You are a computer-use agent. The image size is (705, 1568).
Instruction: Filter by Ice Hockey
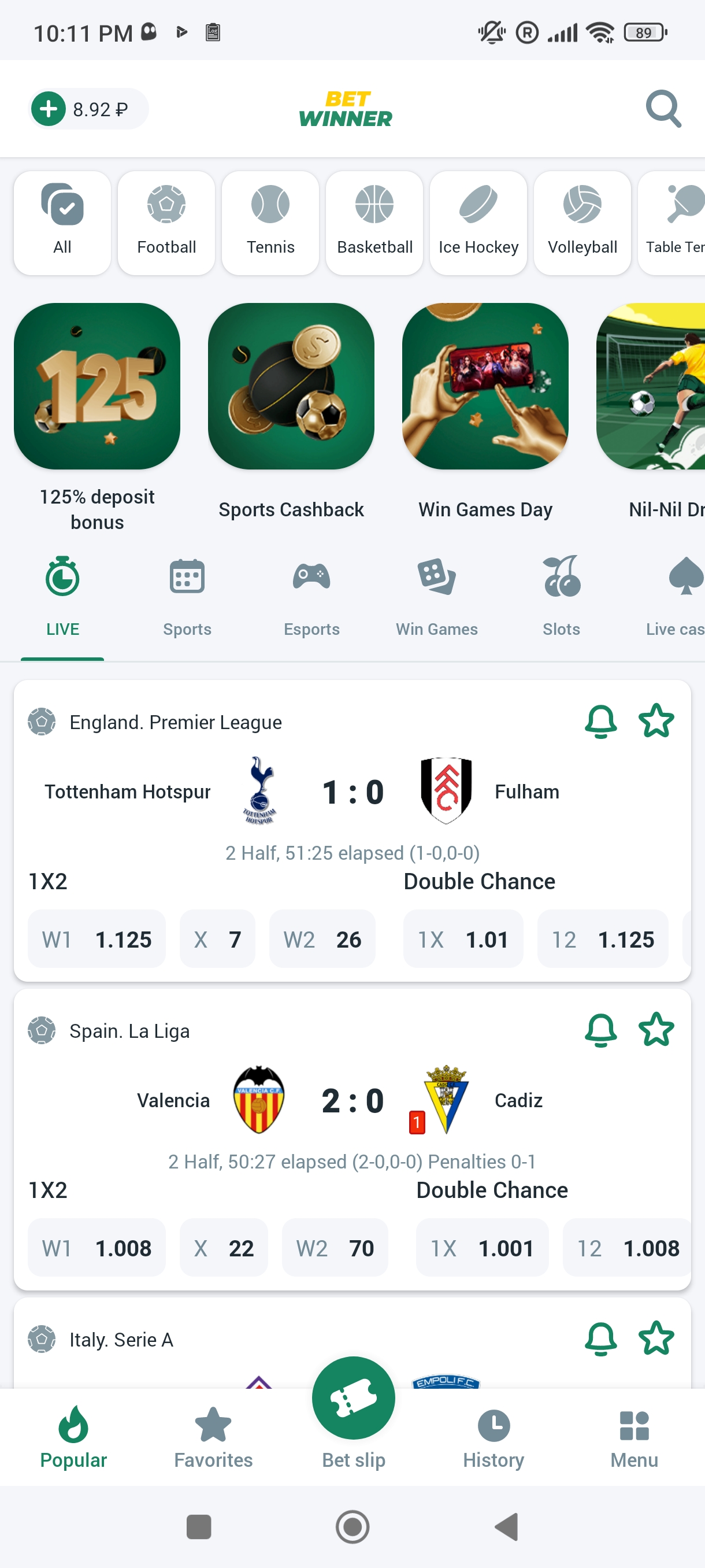click(x=478, y=223)
